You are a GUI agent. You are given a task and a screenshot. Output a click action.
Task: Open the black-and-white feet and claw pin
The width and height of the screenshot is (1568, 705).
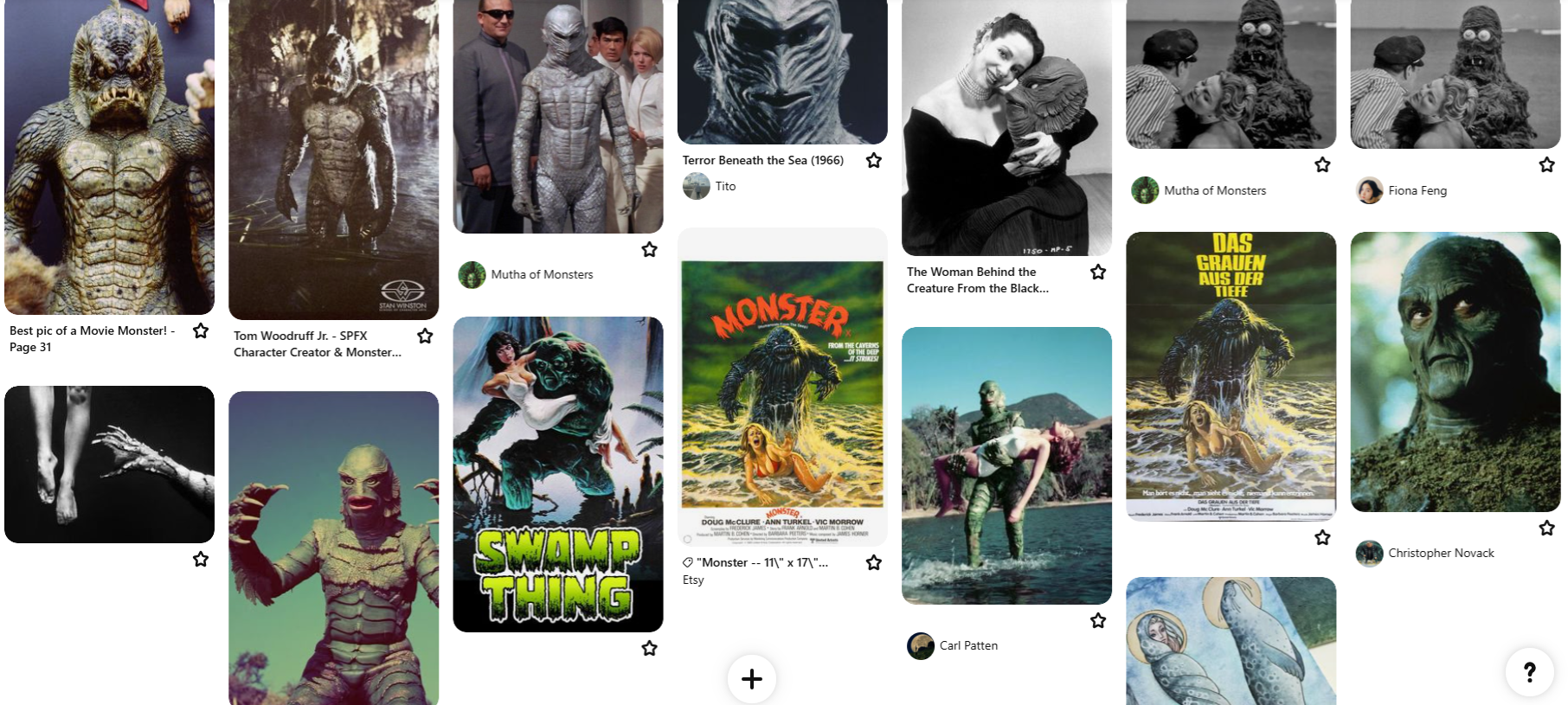click(109, 465)
